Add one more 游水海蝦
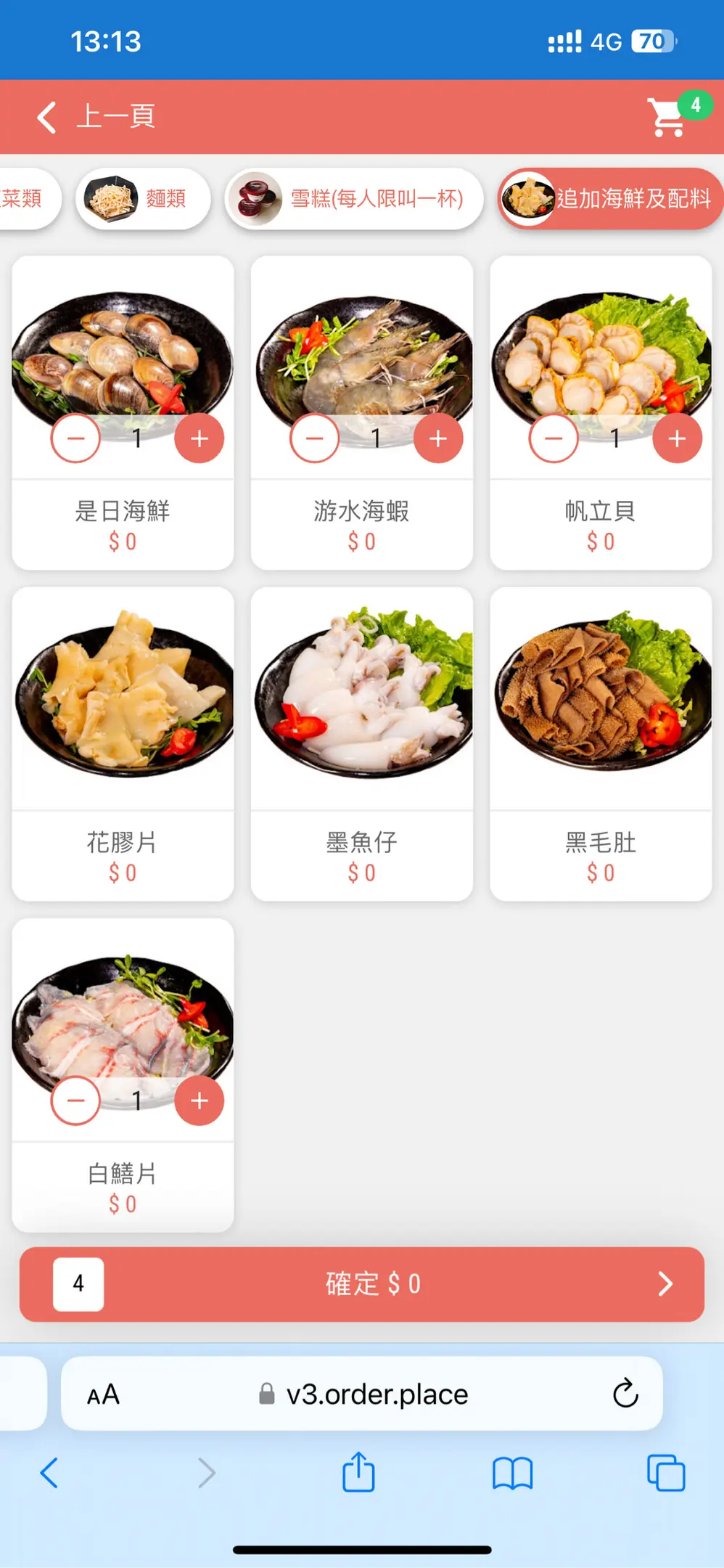This screenshot has width=724, height=1568. point(438,438)
